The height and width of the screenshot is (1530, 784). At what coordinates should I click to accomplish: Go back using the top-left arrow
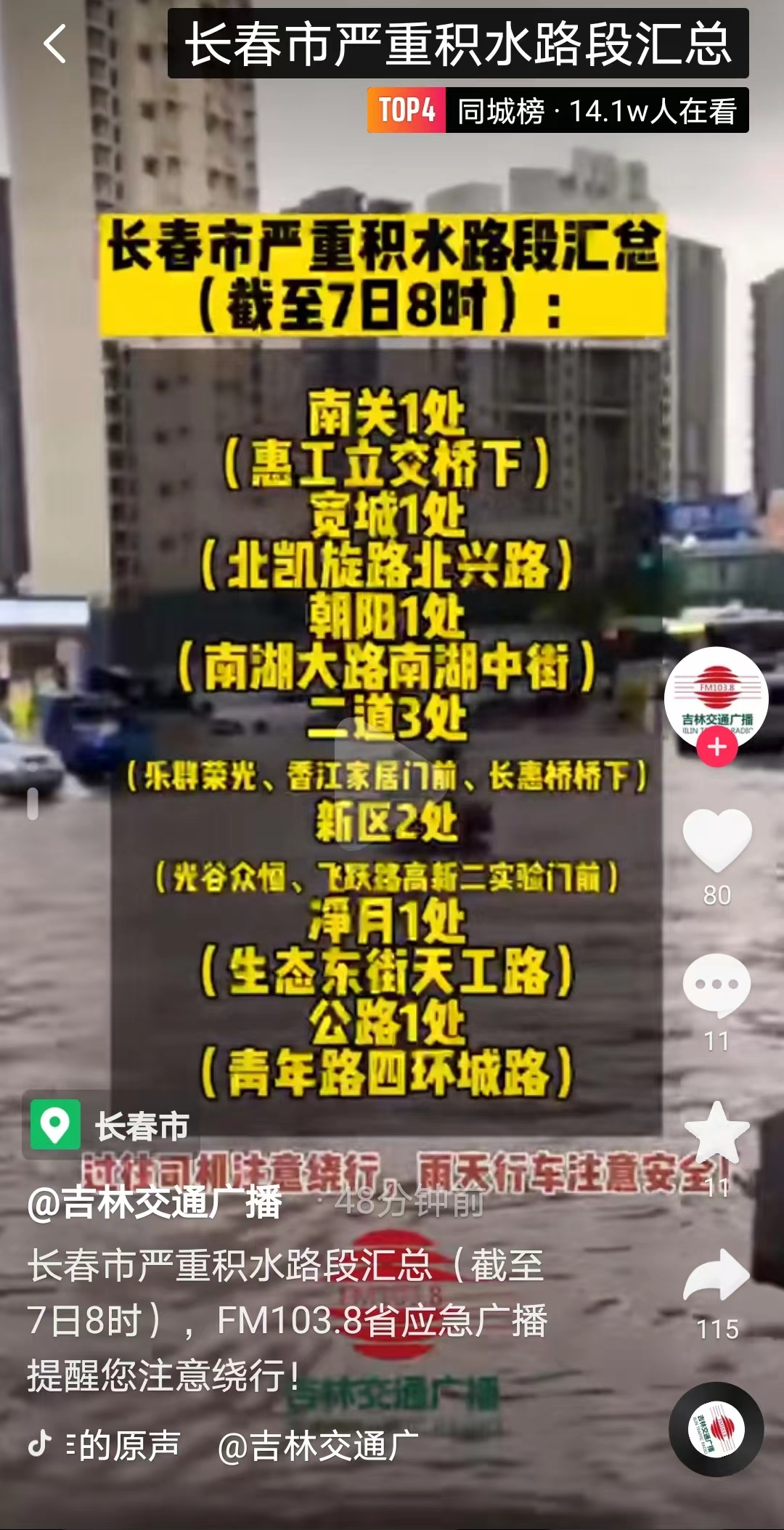tap(55, 44)
